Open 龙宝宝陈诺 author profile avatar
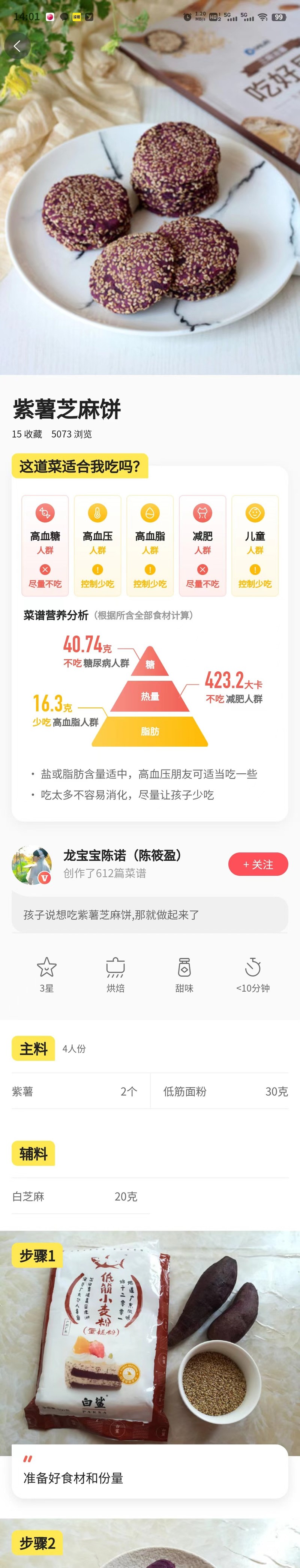Viewport: 300px width, 1568px height. 31,864
